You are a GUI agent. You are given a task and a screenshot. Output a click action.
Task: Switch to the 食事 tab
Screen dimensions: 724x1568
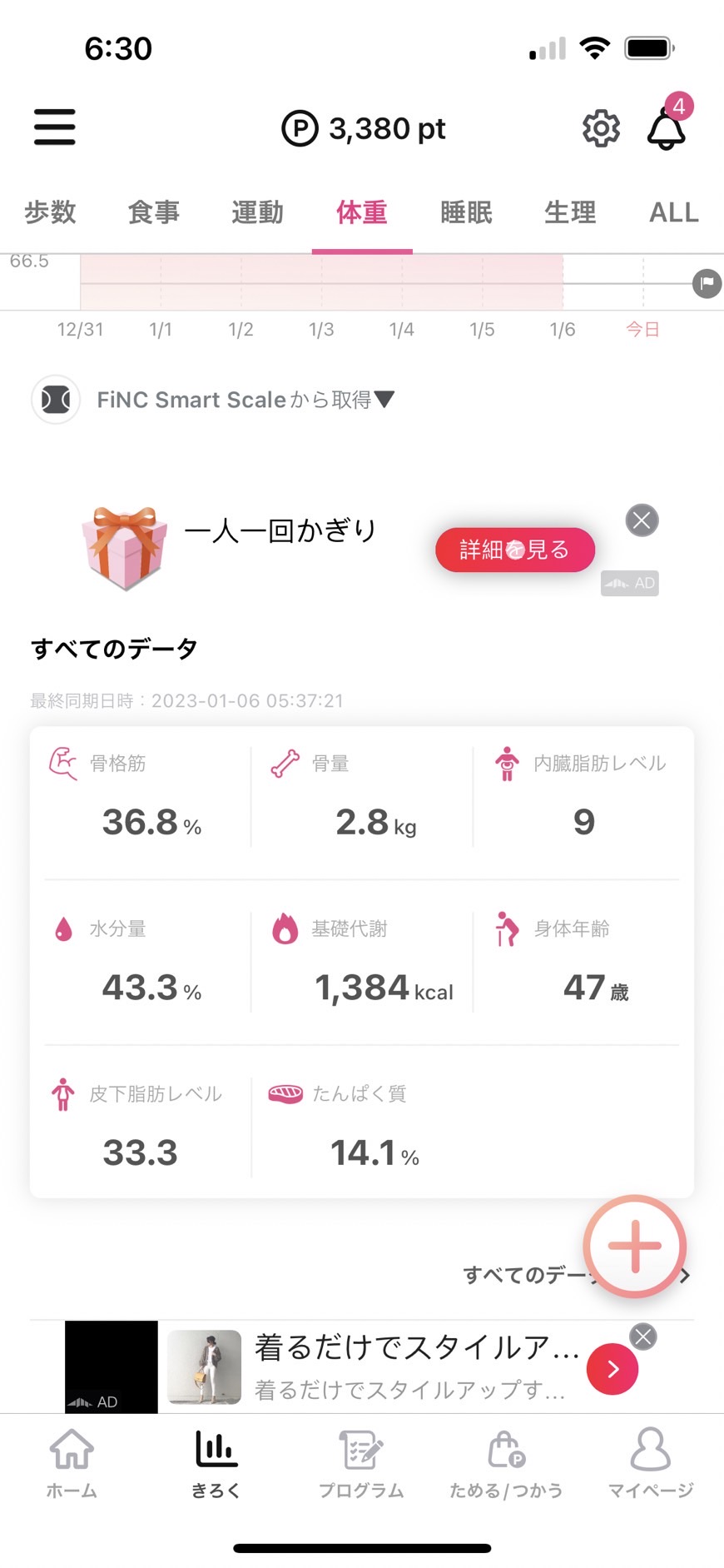154,212
